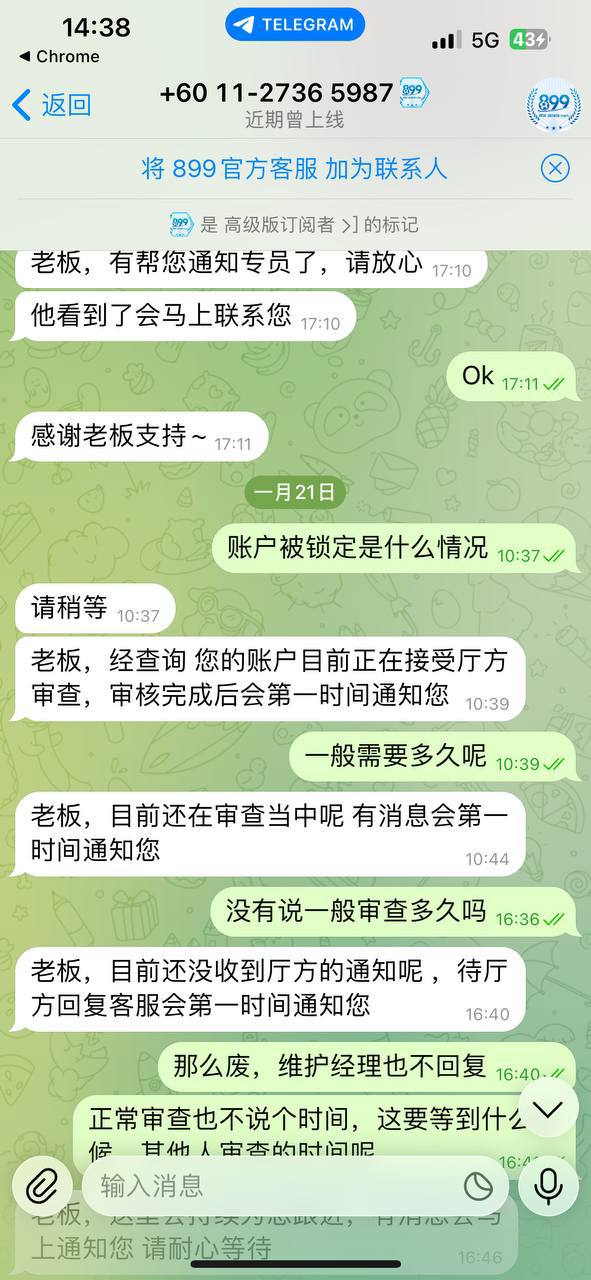The width and height of the screenshot is (591, 1280).
Task: Tap the microphone to record voice
Action: pos(548,1186)
